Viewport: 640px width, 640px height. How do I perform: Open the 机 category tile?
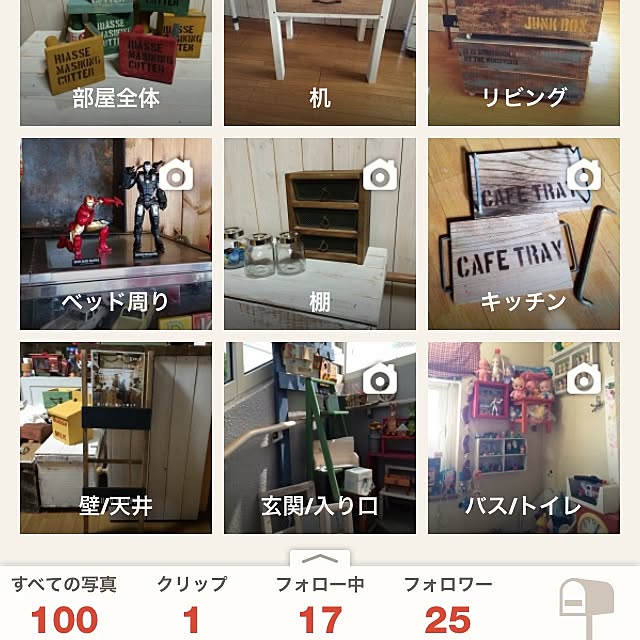(x=320, y=62)
